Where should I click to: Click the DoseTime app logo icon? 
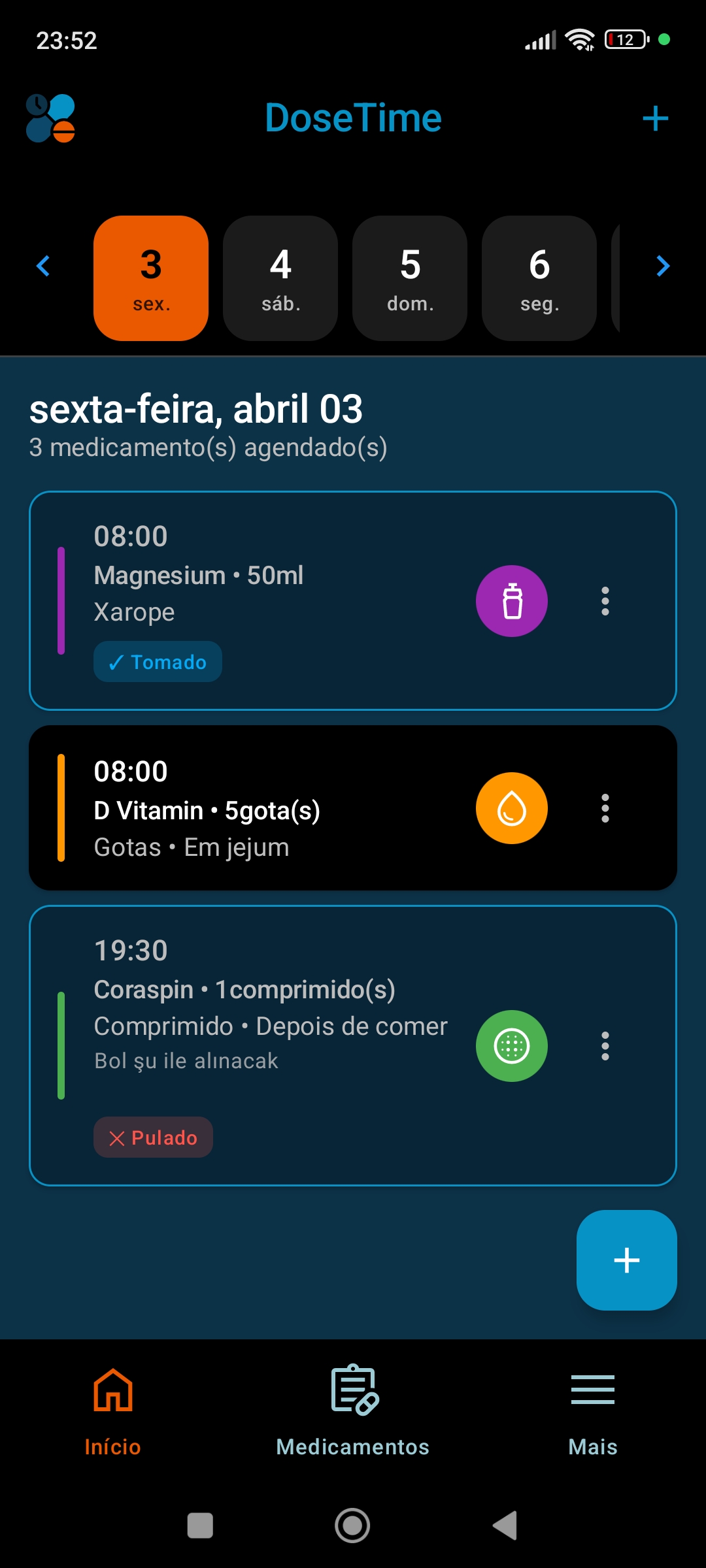(50, 118)
